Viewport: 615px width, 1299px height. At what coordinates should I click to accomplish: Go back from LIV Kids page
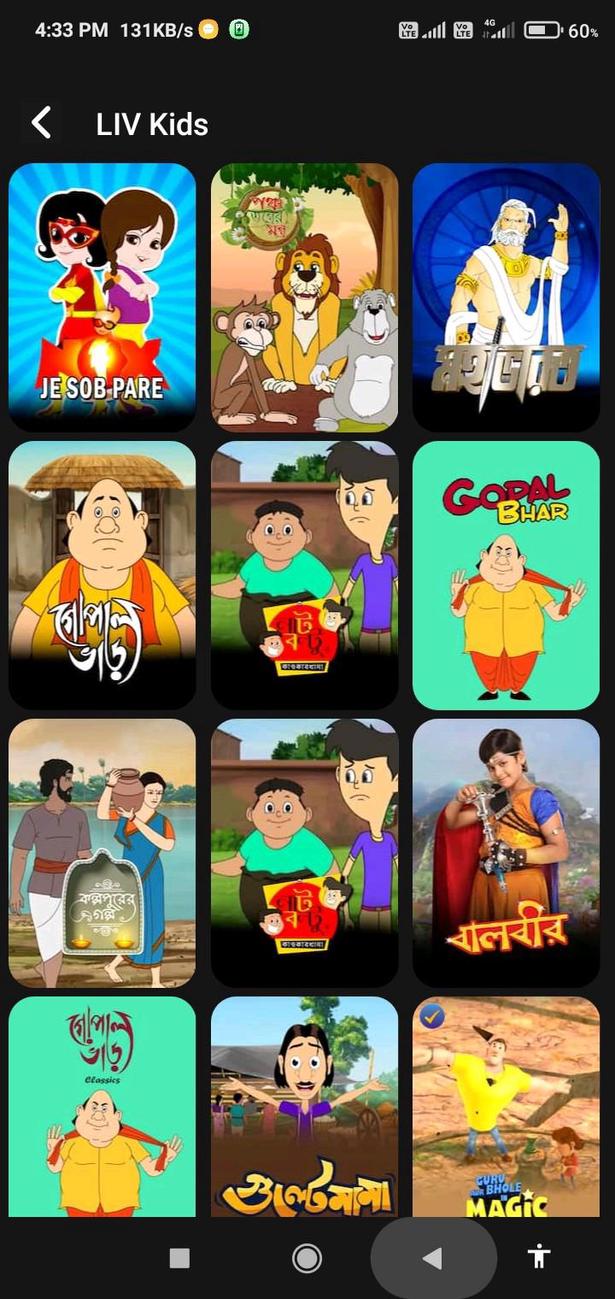tap(41, 123)
